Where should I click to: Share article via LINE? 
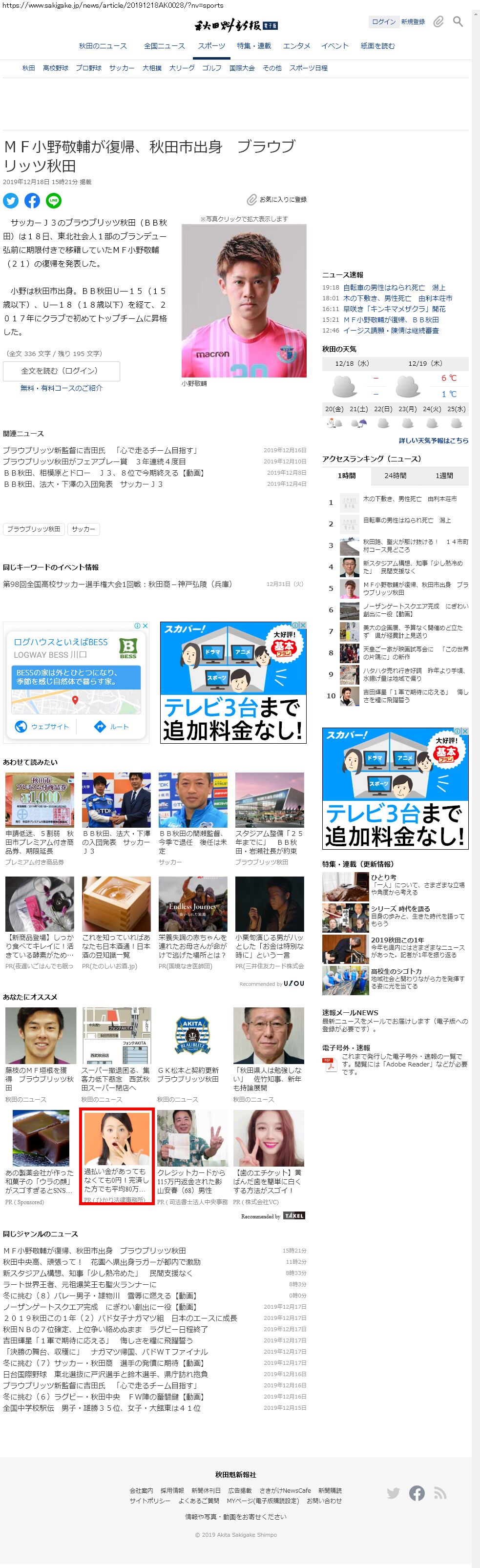(x=54, y=200)
